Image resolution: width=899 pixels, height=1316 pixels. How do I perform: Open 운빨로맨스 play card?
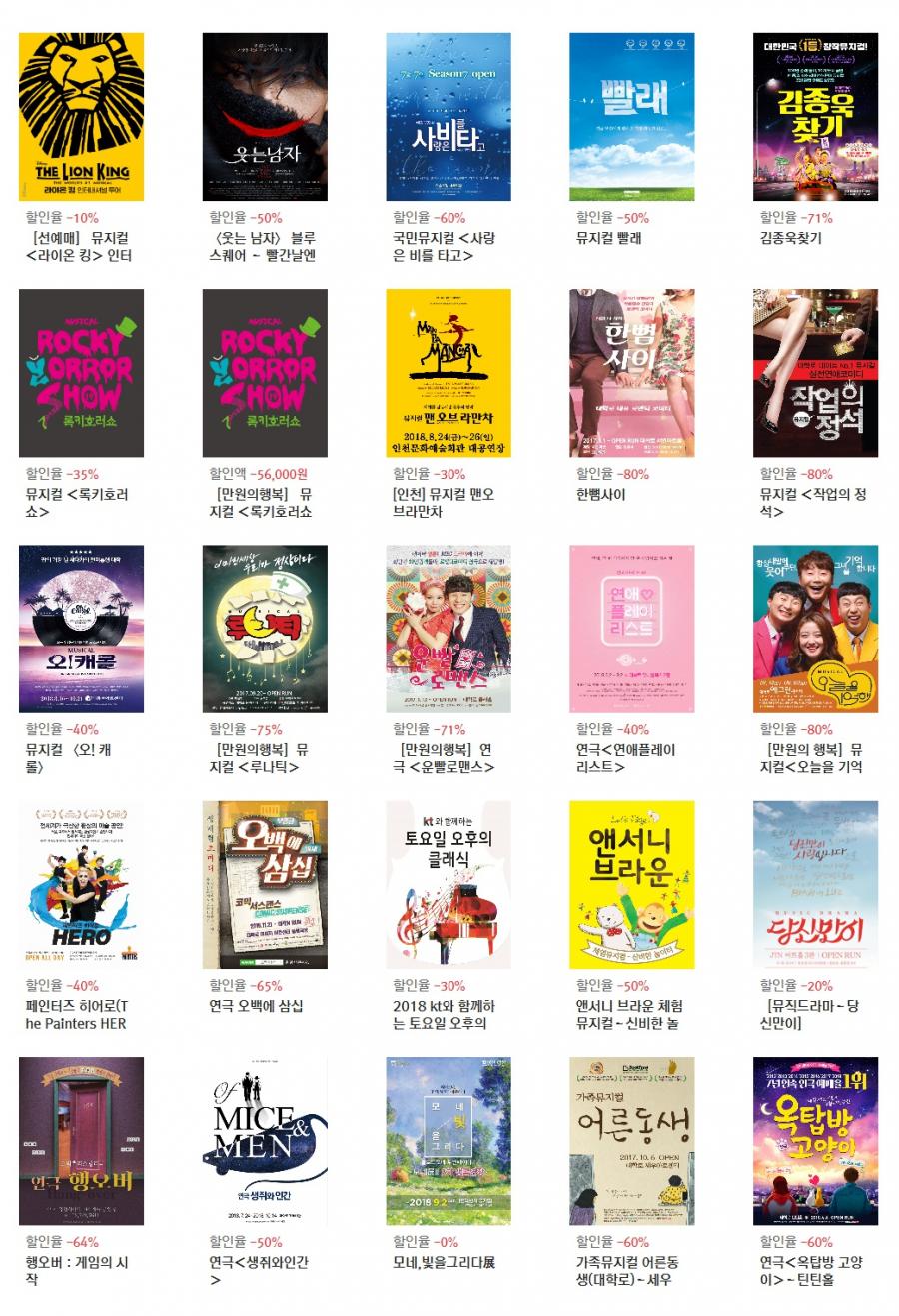pyautogui.click(x=449, y=629)
